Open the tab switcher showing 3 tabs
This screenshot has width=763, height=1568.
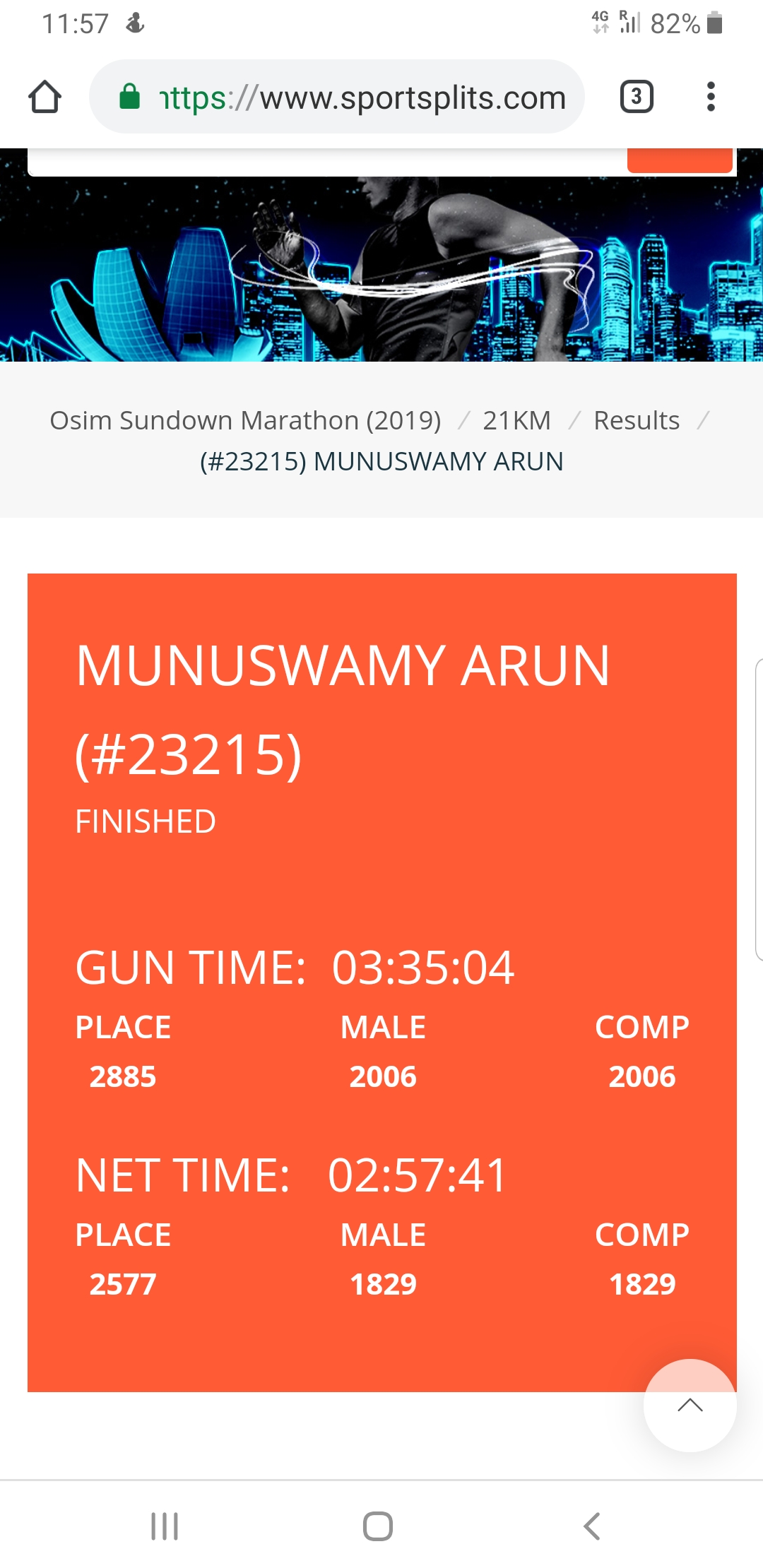[636, 97]
